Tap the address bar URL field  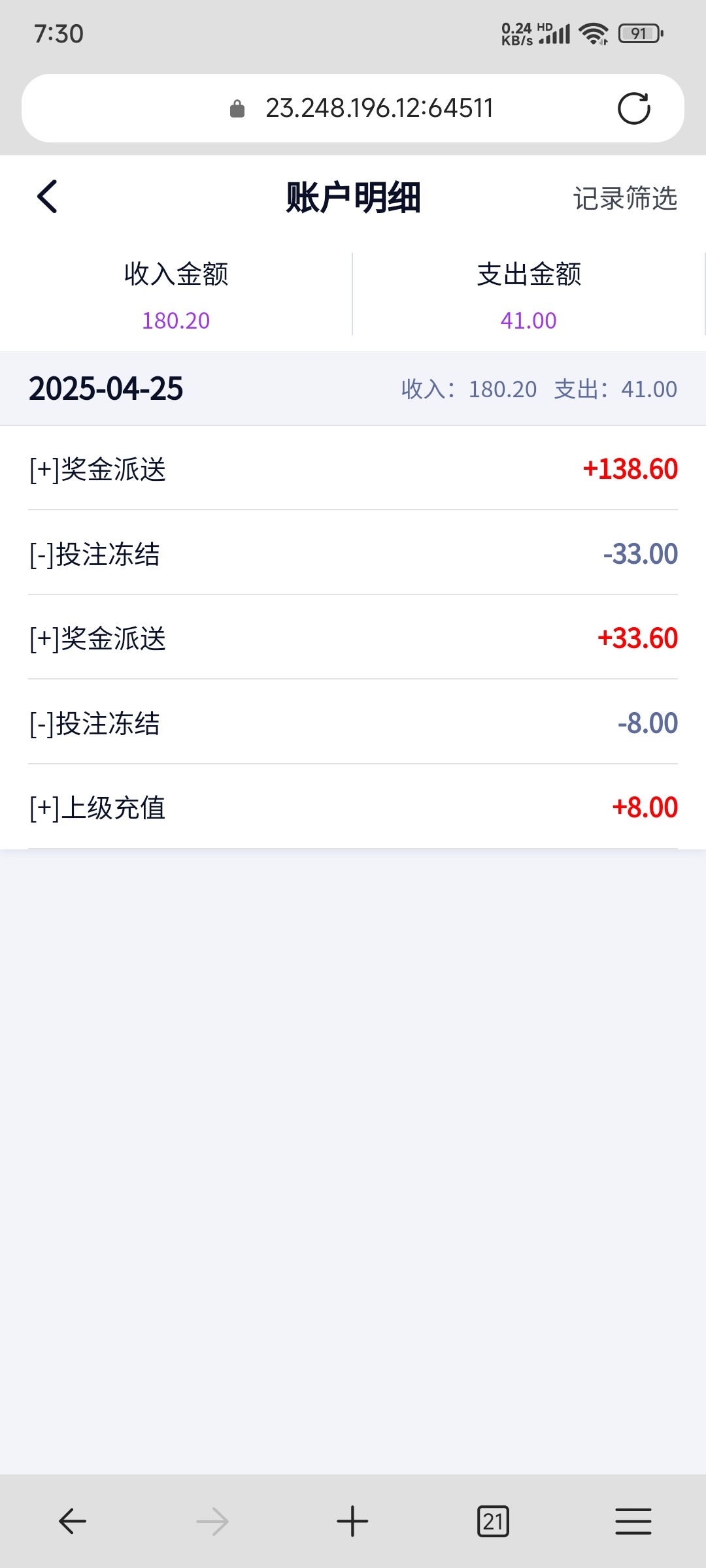(x=378, y=108)
